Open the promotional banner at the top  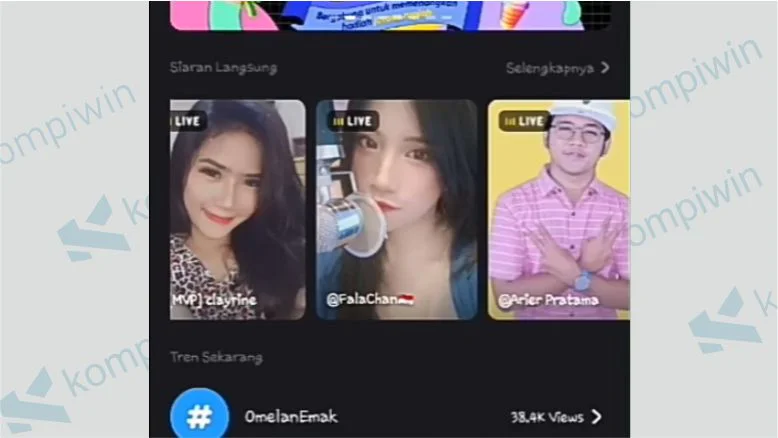click(x=376, y=14)
